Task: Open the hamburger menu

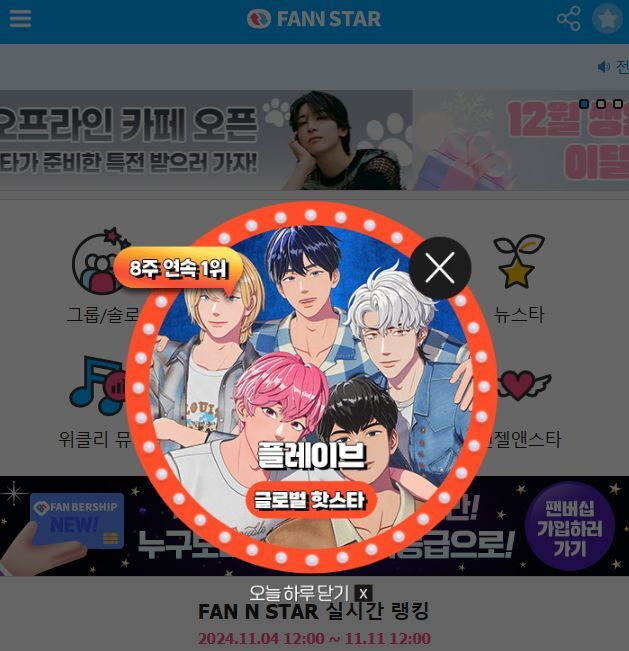Action: pos(19,19)
